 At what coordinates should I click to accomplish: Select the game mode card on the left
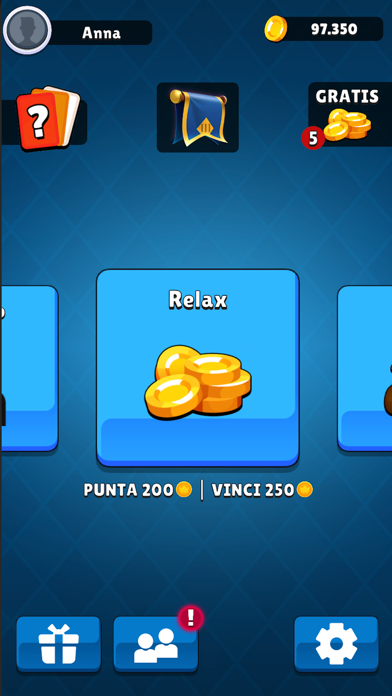[29, 368]
